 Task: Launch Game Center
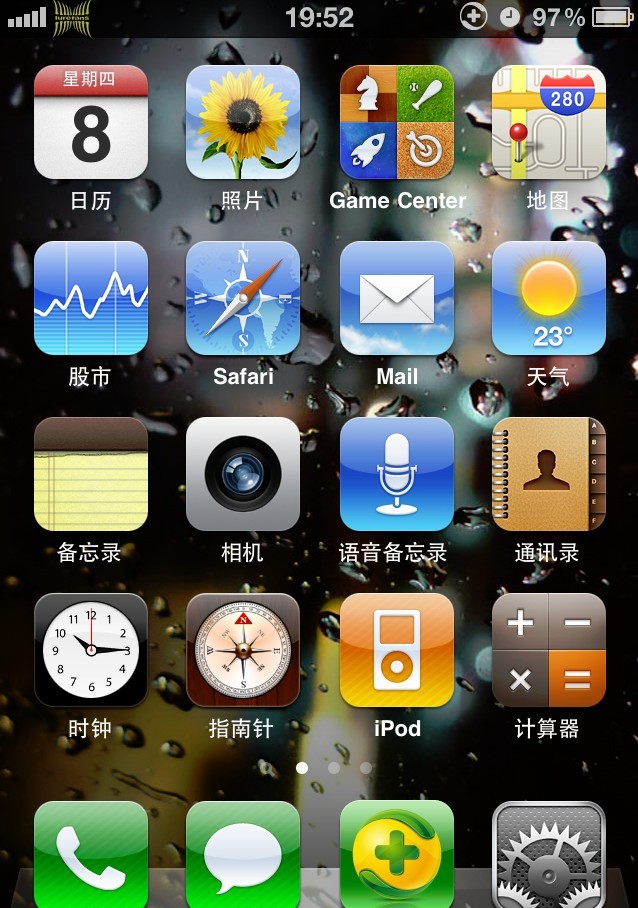coord(397,122)
